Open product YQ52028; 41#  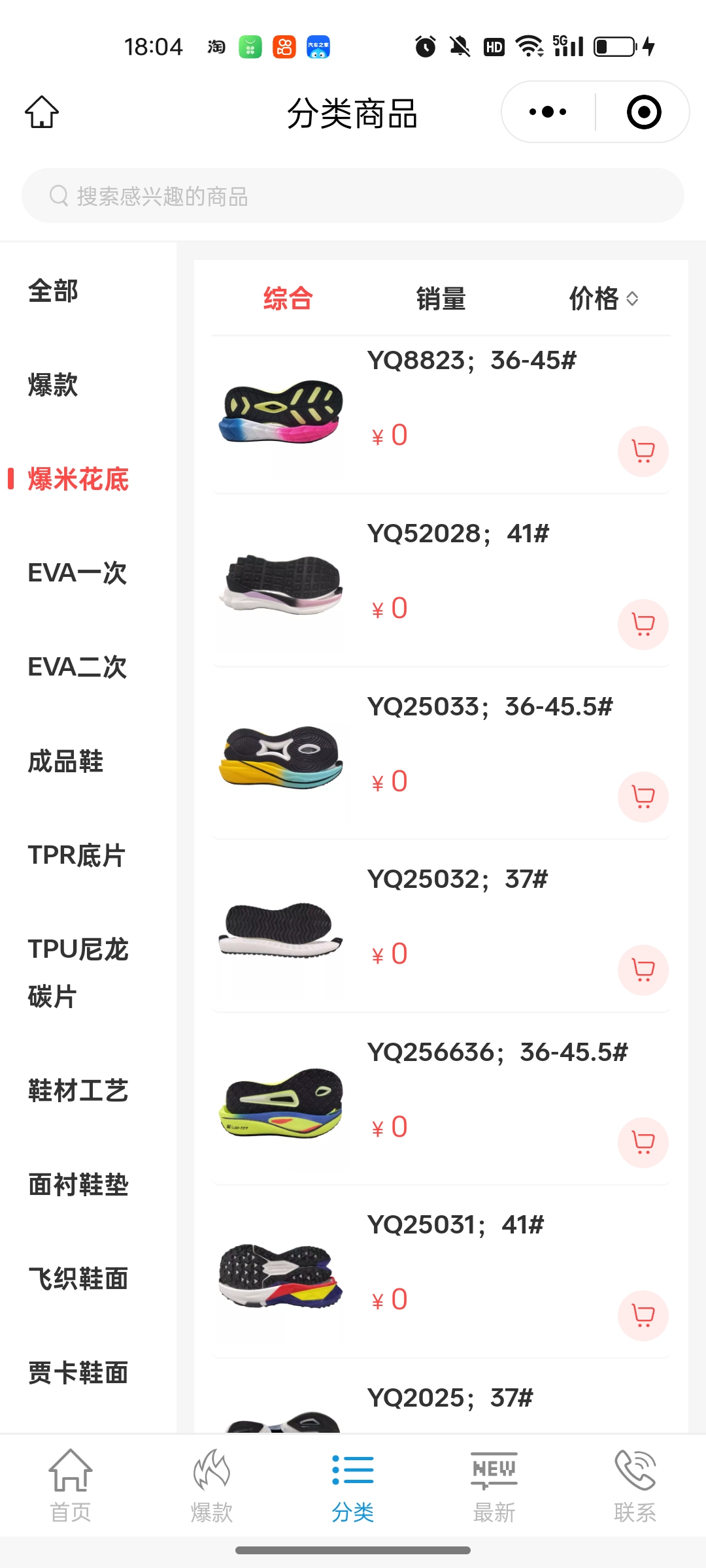[458, 534]
